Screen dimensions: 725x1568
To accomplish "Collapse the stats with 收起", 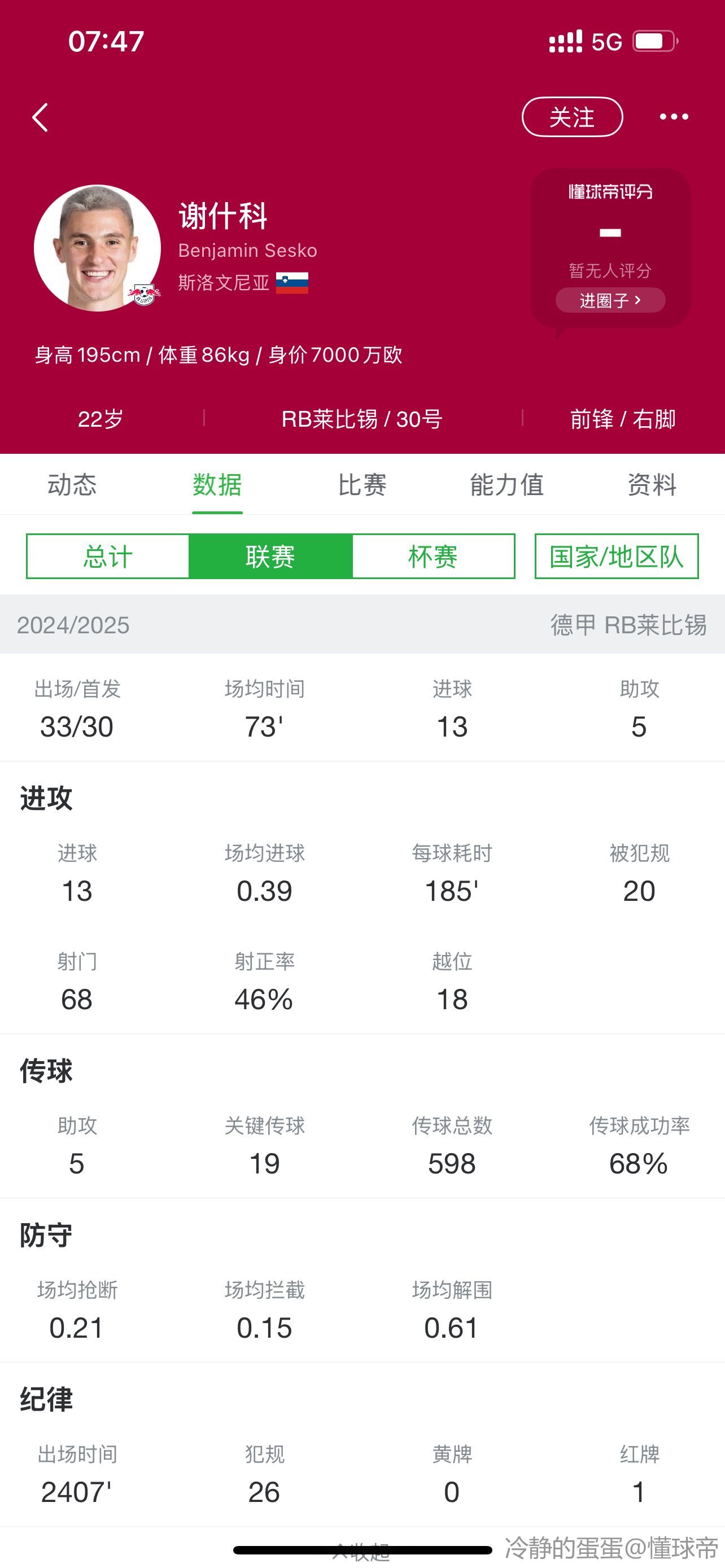I will 362,1552.
